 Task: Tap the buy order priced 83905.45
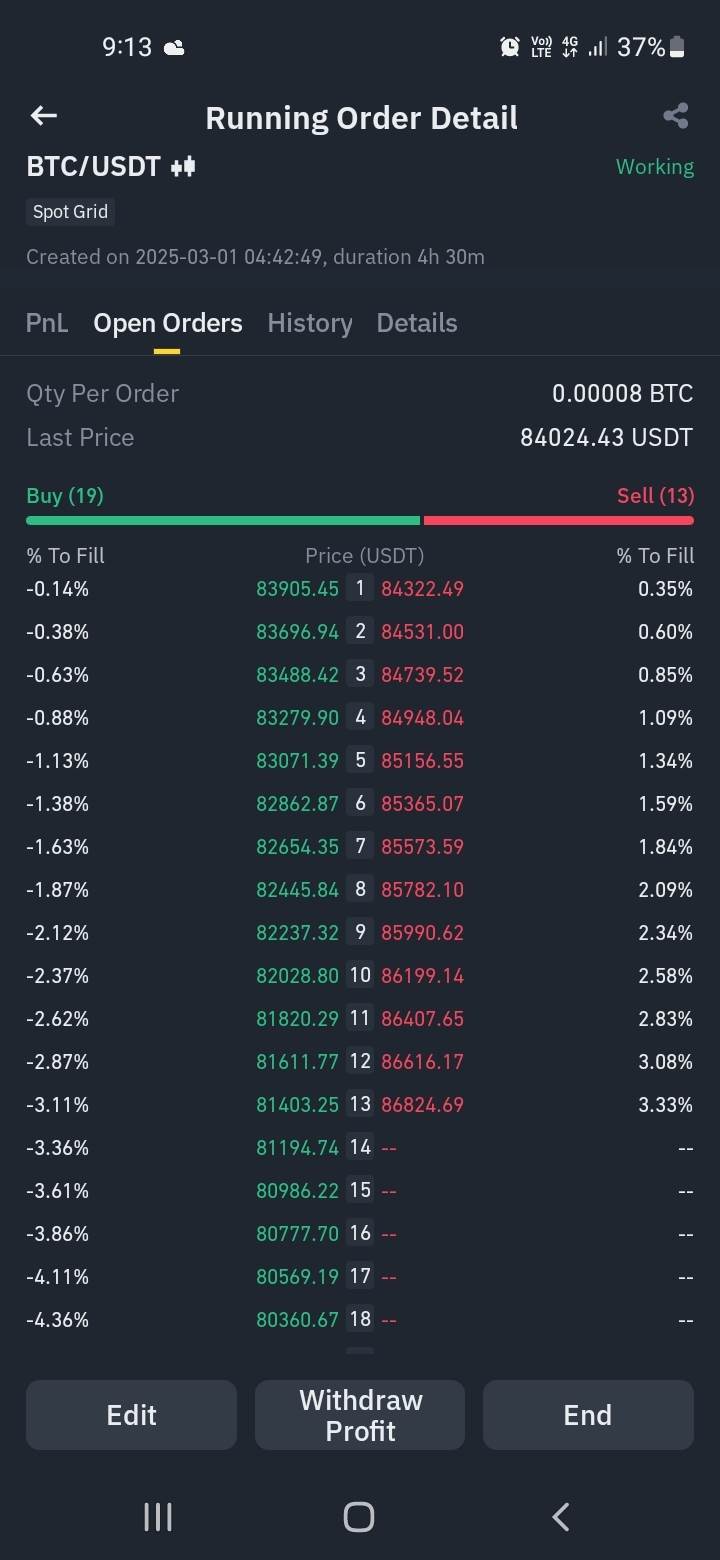[x=297, y=589]
